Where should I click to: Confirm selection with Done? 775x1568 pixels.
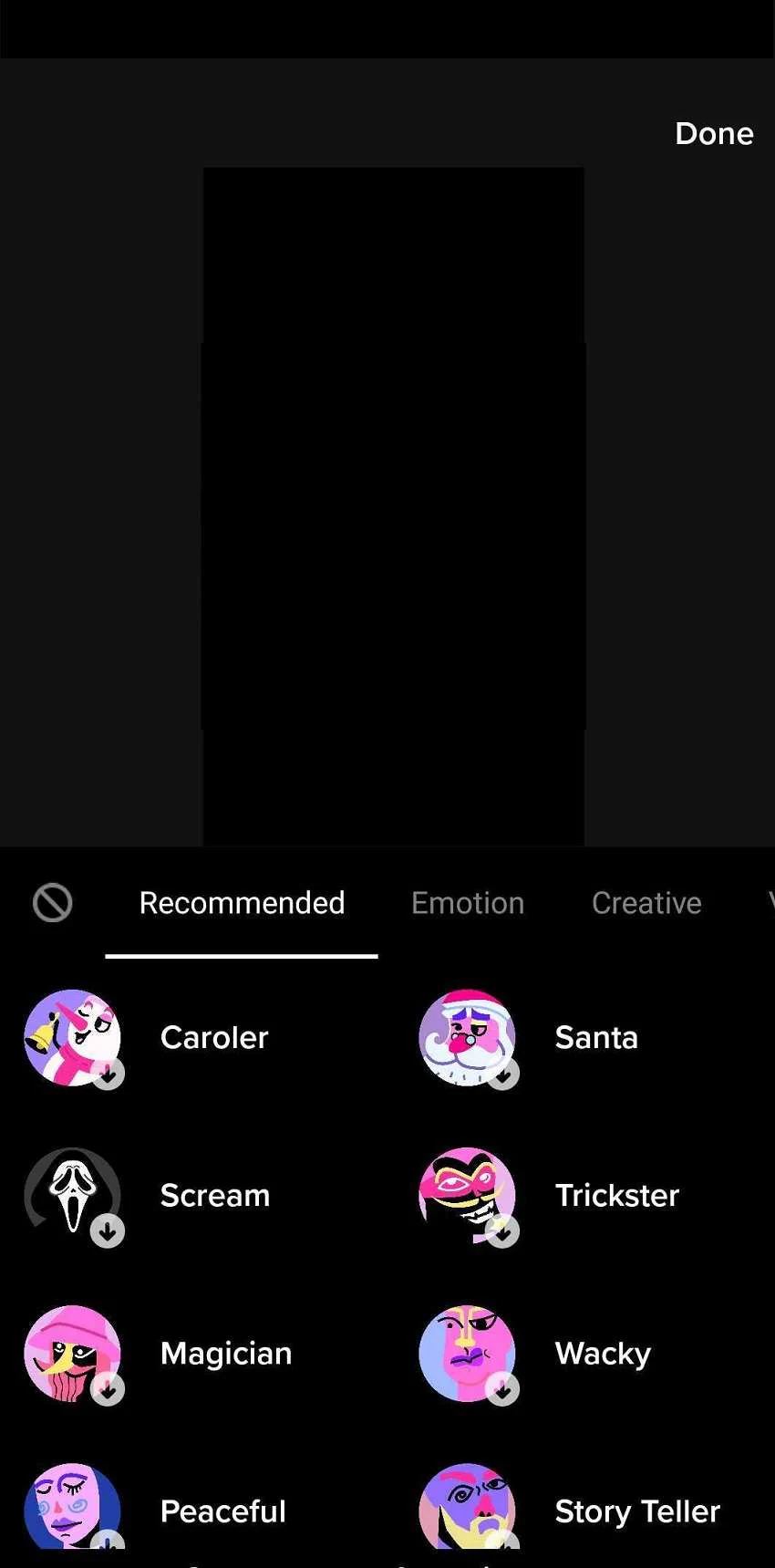(x=714, y=133)
